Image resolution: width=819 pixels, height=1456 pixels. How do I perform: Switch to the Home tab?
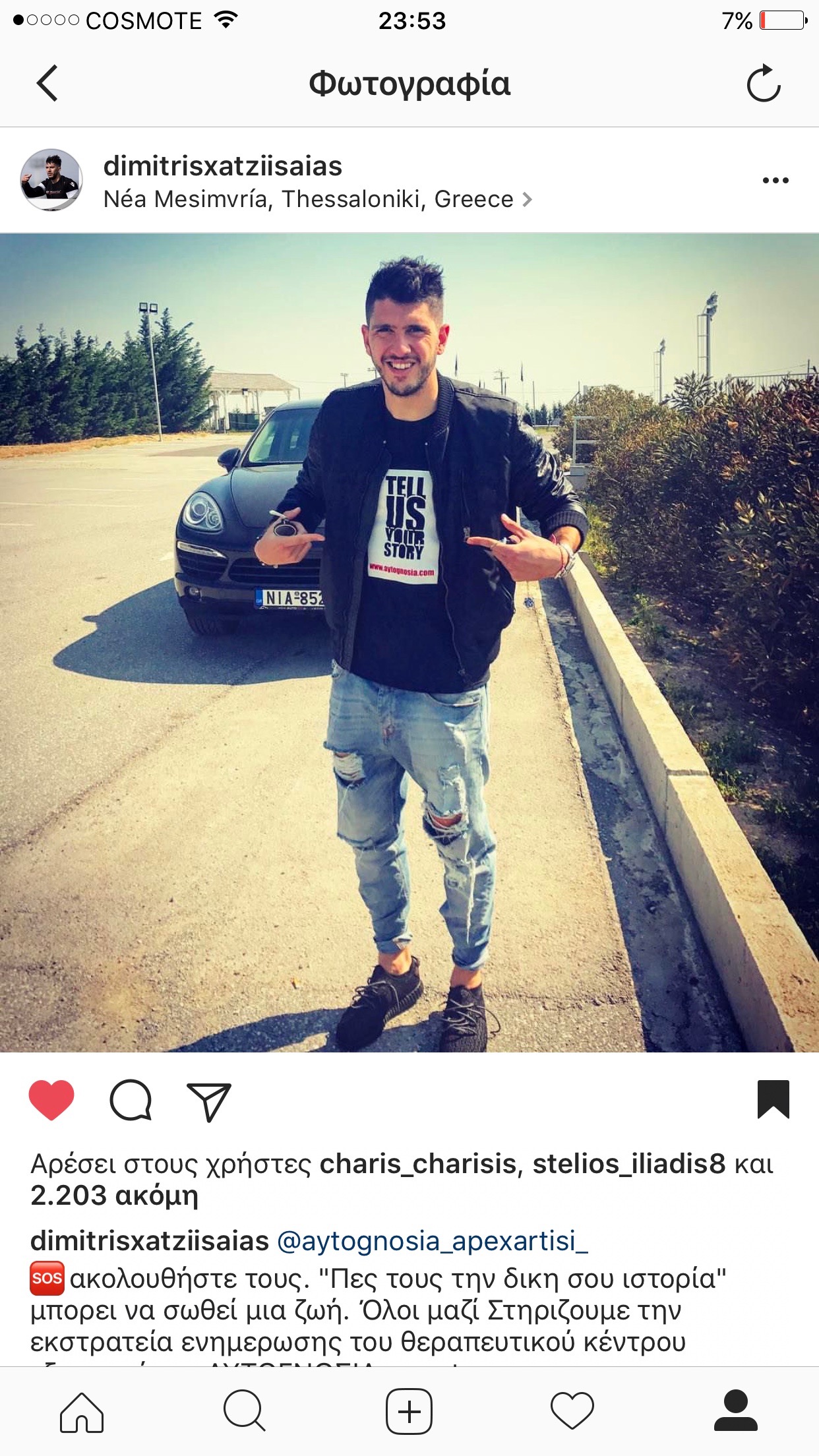coord(82,1412)
